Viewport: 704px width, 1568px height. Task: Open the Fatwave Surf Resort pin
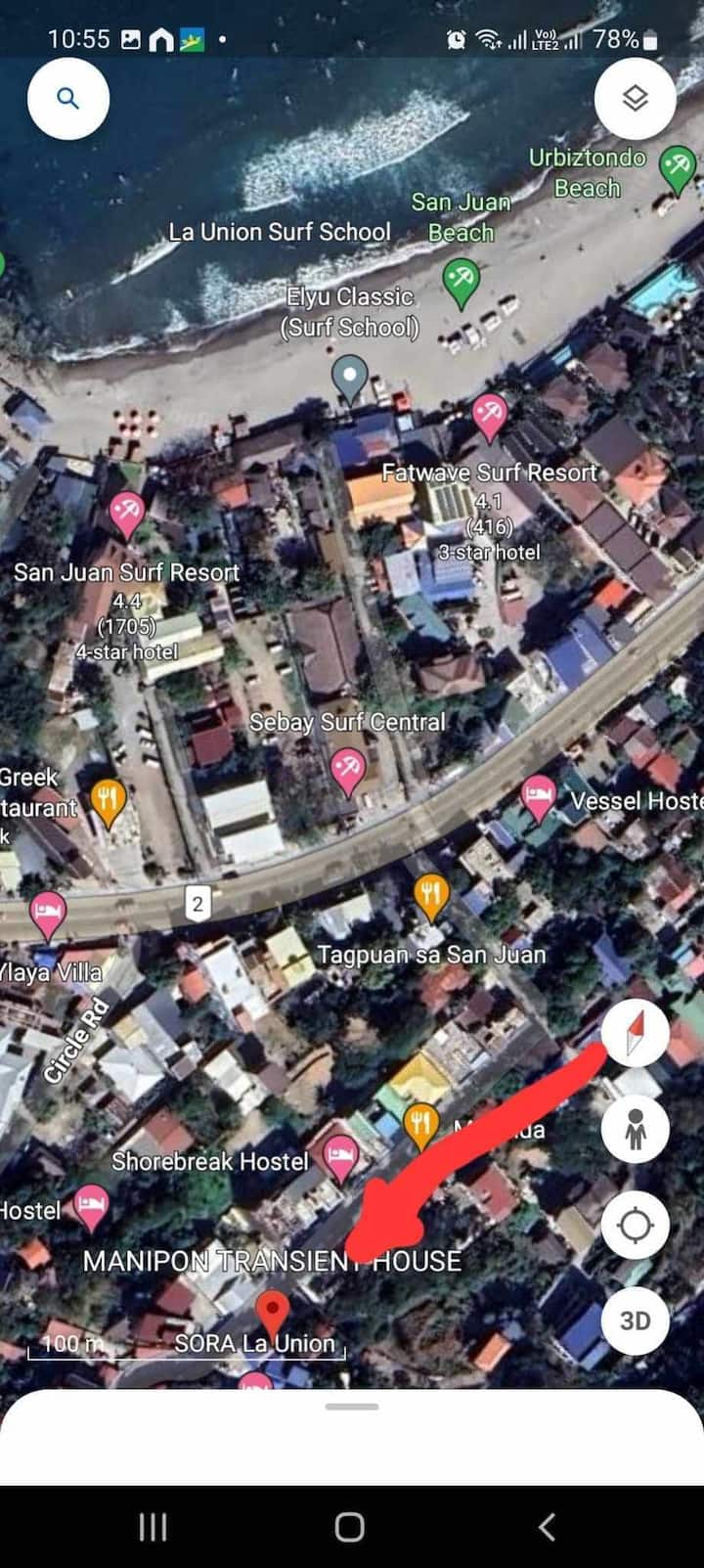(x=489, y=415)
